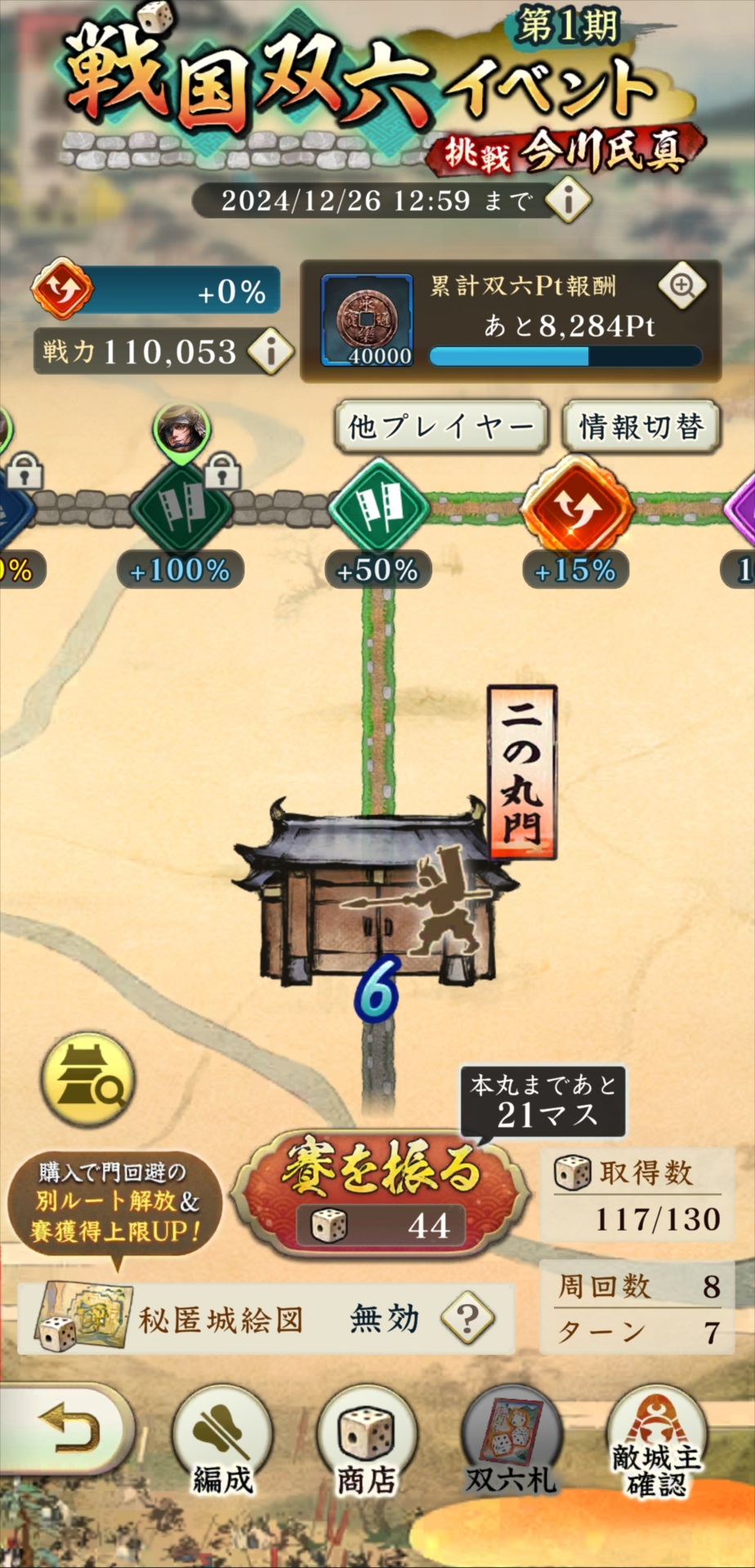Zoom into 累計双六Pt報酬 rewards
755x1568 pixels.
[x=681, y=285]
